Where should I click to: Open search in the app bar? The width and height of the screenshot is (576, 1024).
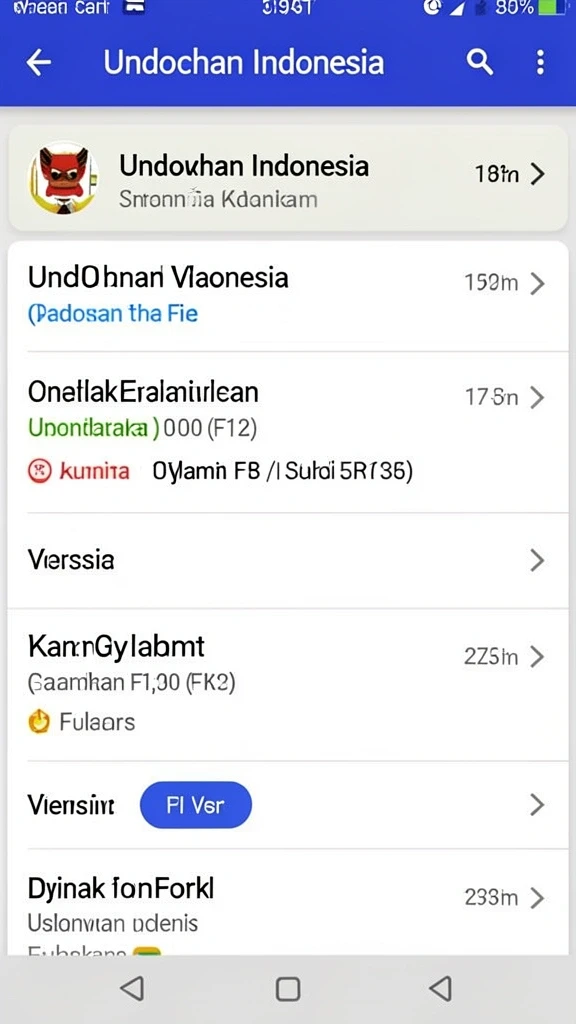pos(479,63)
